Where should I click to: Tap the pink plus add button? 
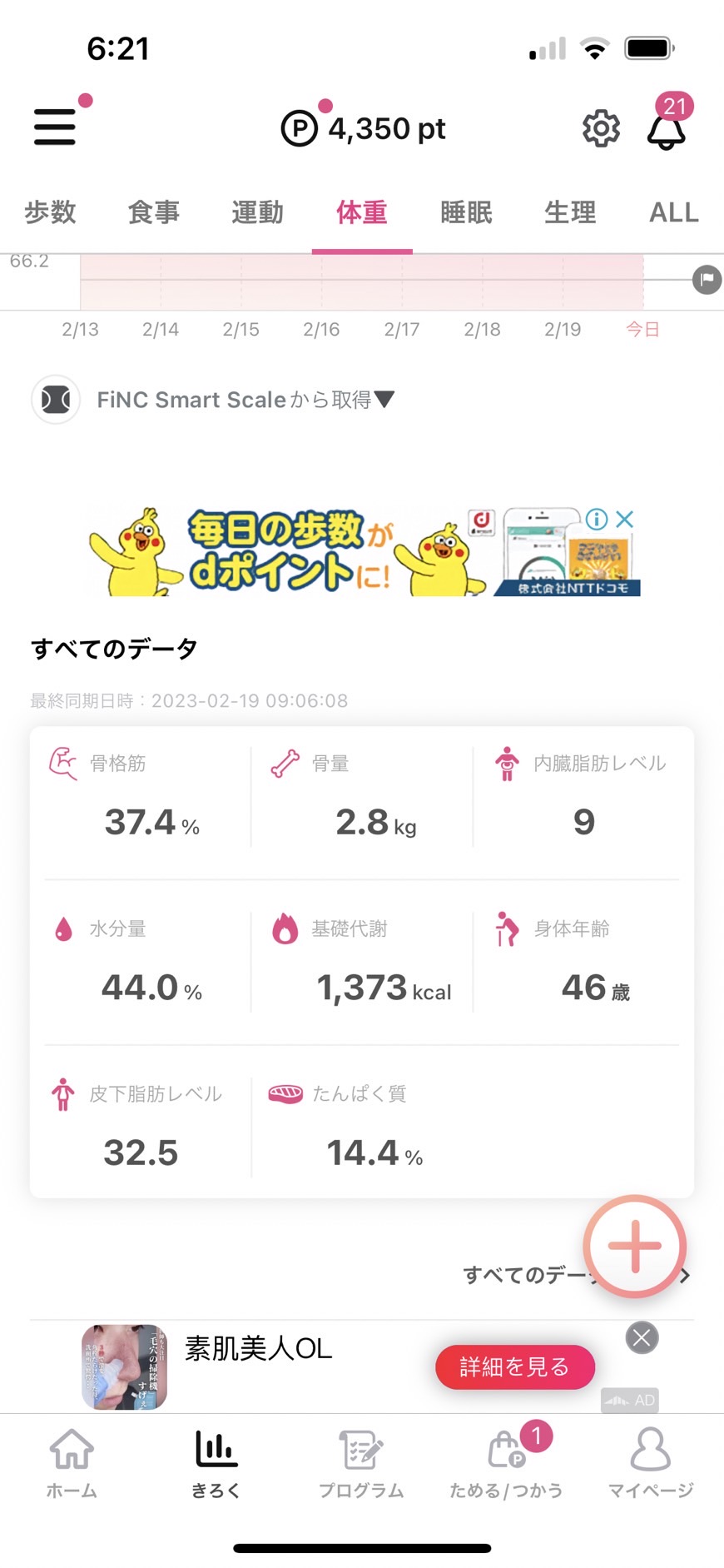pos(635,1246)
